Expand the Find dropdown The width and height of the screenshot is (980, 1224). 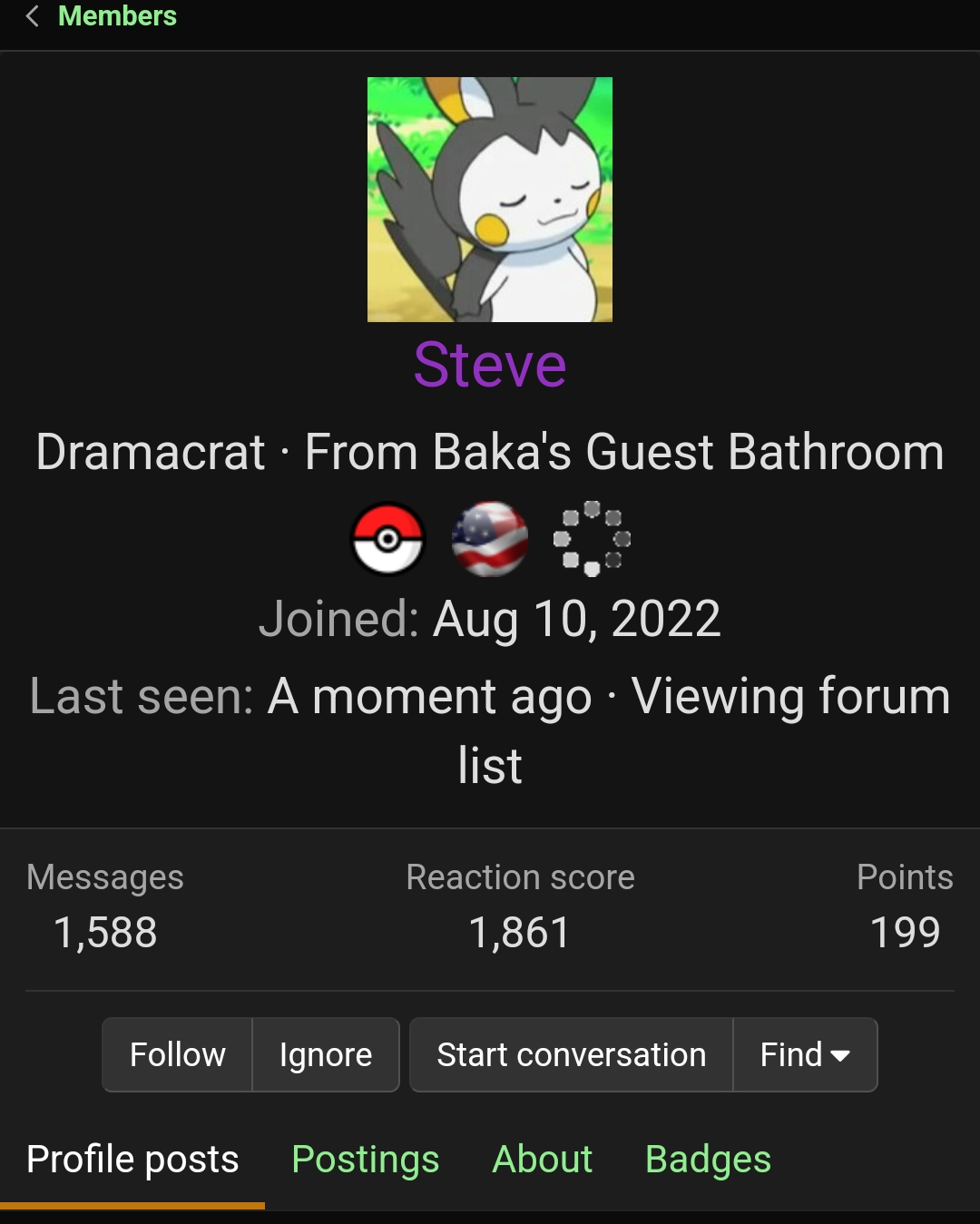pyautogui.click(x=805, y=1054)
